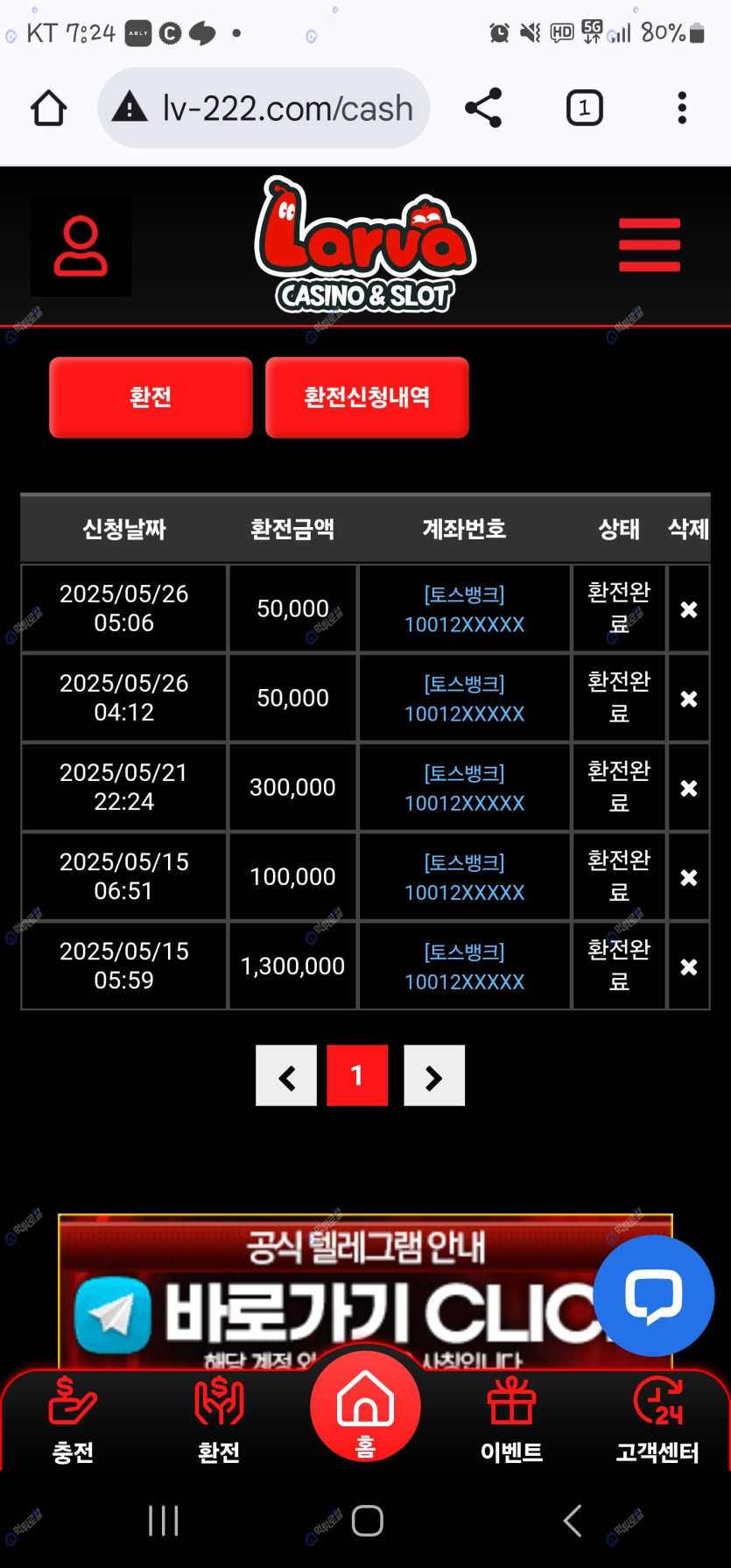Open the user profile icon

pos(81,246)
